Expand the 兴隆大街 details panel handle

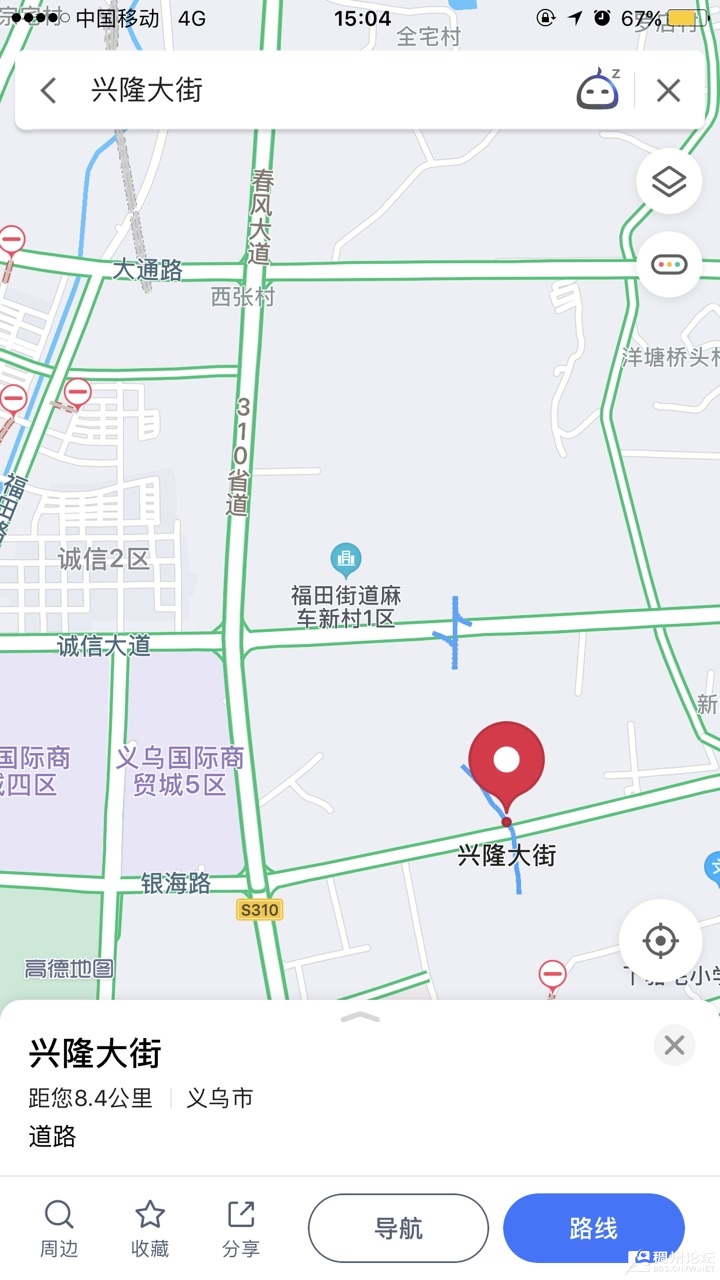360,1017
